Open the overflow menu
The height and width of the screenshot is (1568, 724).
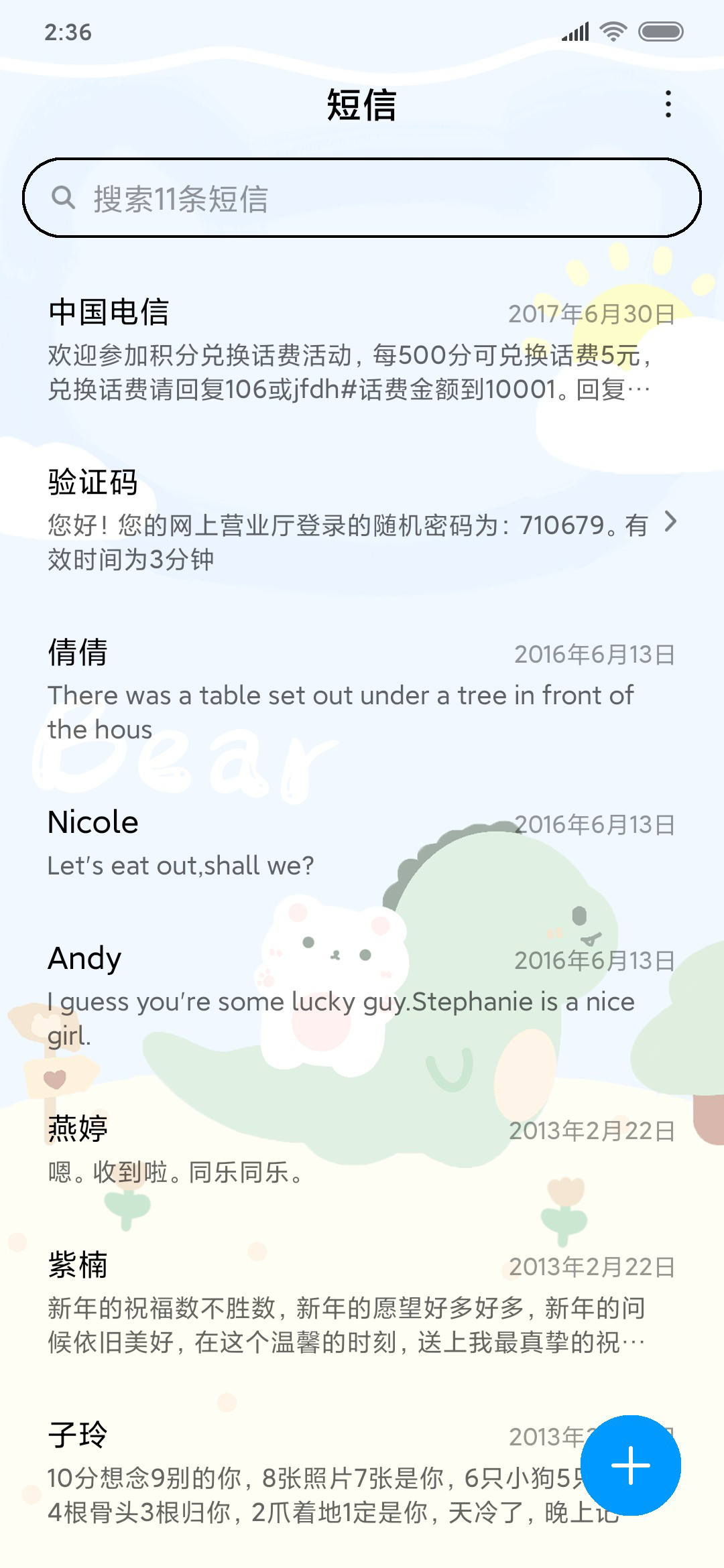pyautogui.click(x=668, y=105)
